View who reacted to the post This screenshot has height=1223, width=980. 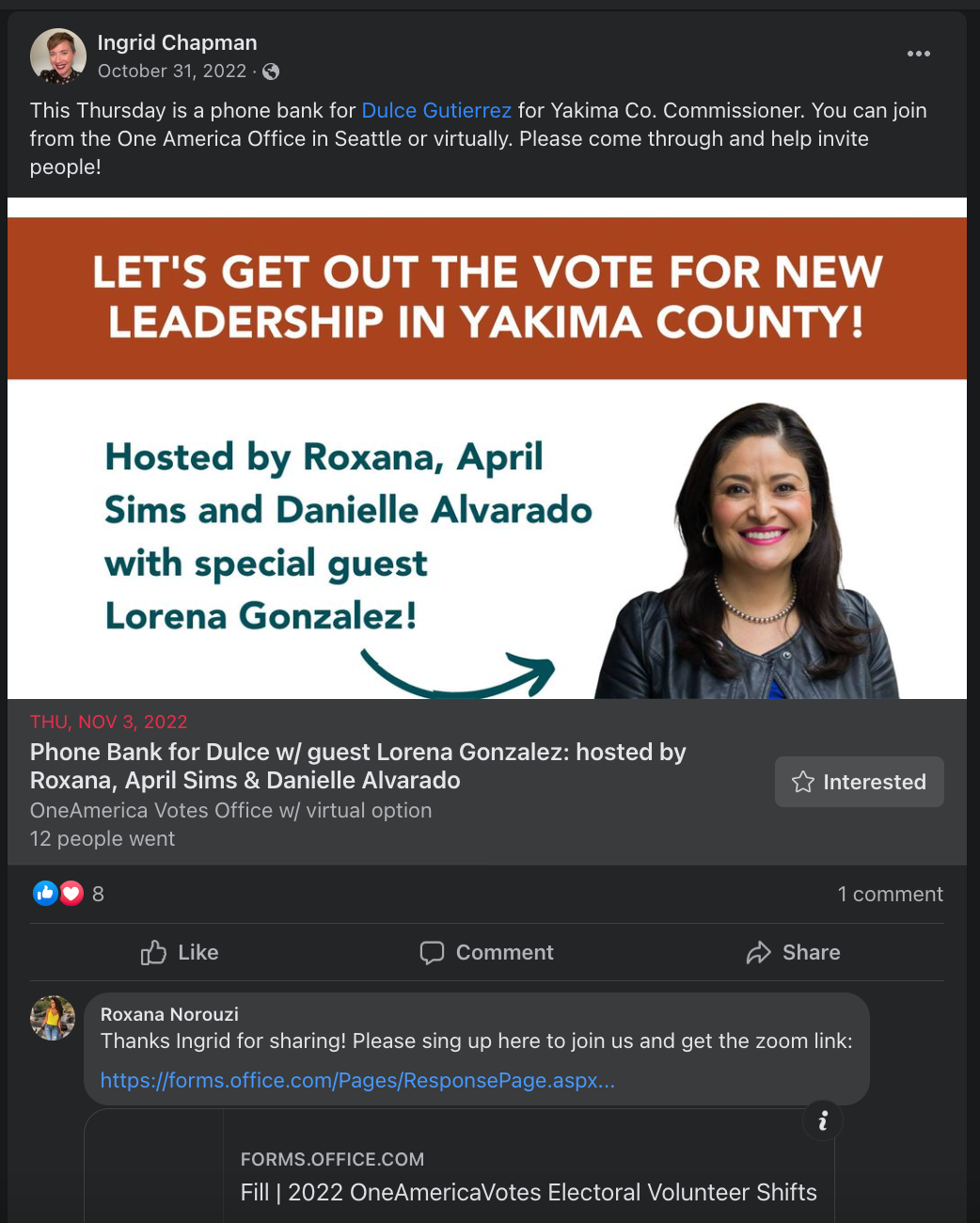tap(68, 894)
